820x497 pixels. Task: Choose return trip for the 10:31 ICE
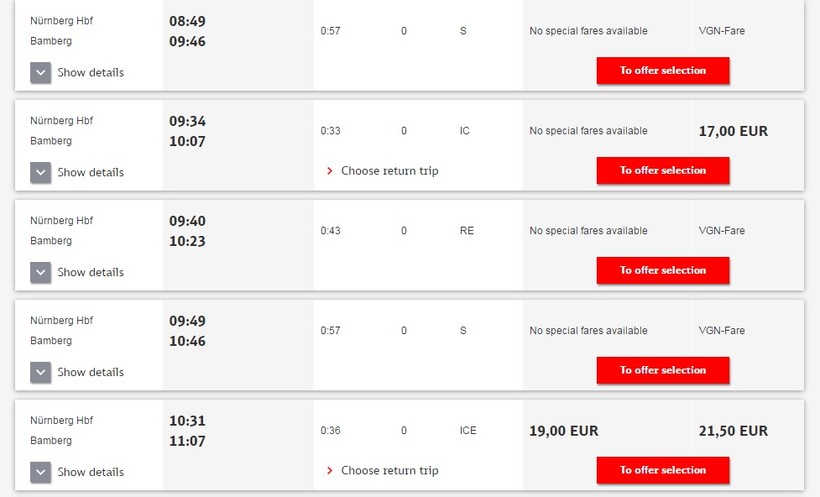(x=389, y=471)
